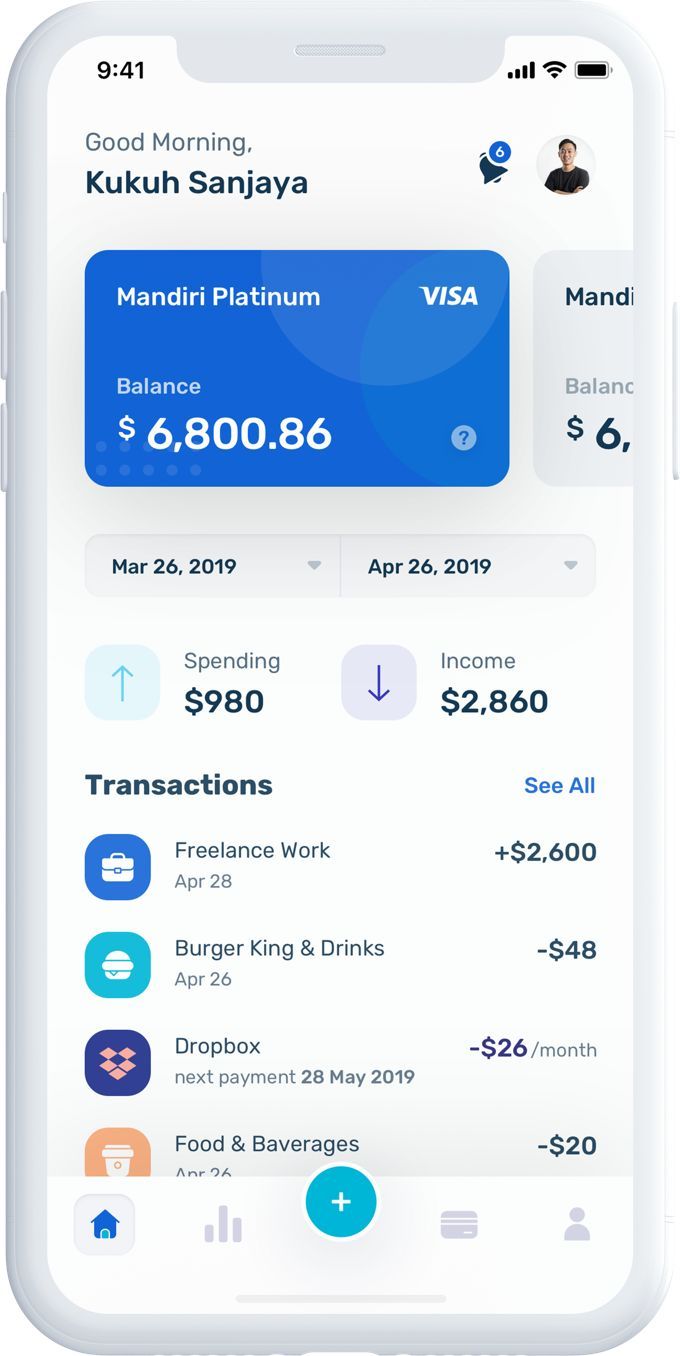
Task: Tap the help icon on the balance card
Action: click(x=463, y=437)
